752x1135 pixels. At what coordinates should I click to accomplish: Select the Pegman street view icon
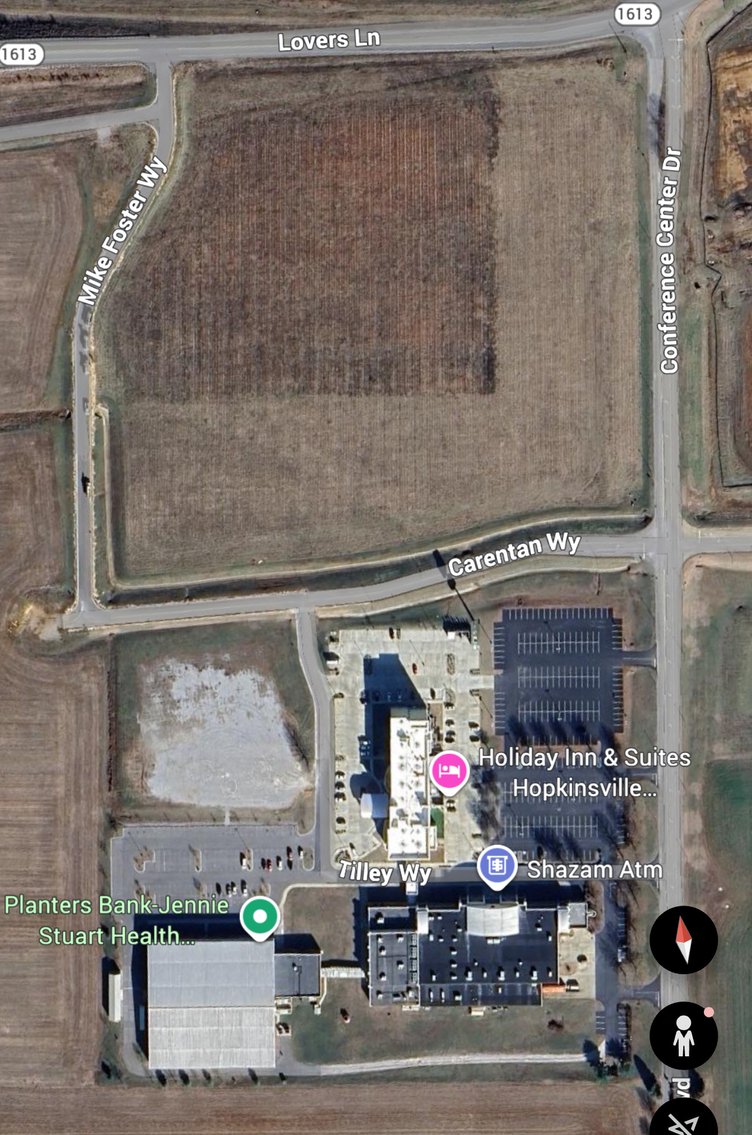pos(683,1033)
